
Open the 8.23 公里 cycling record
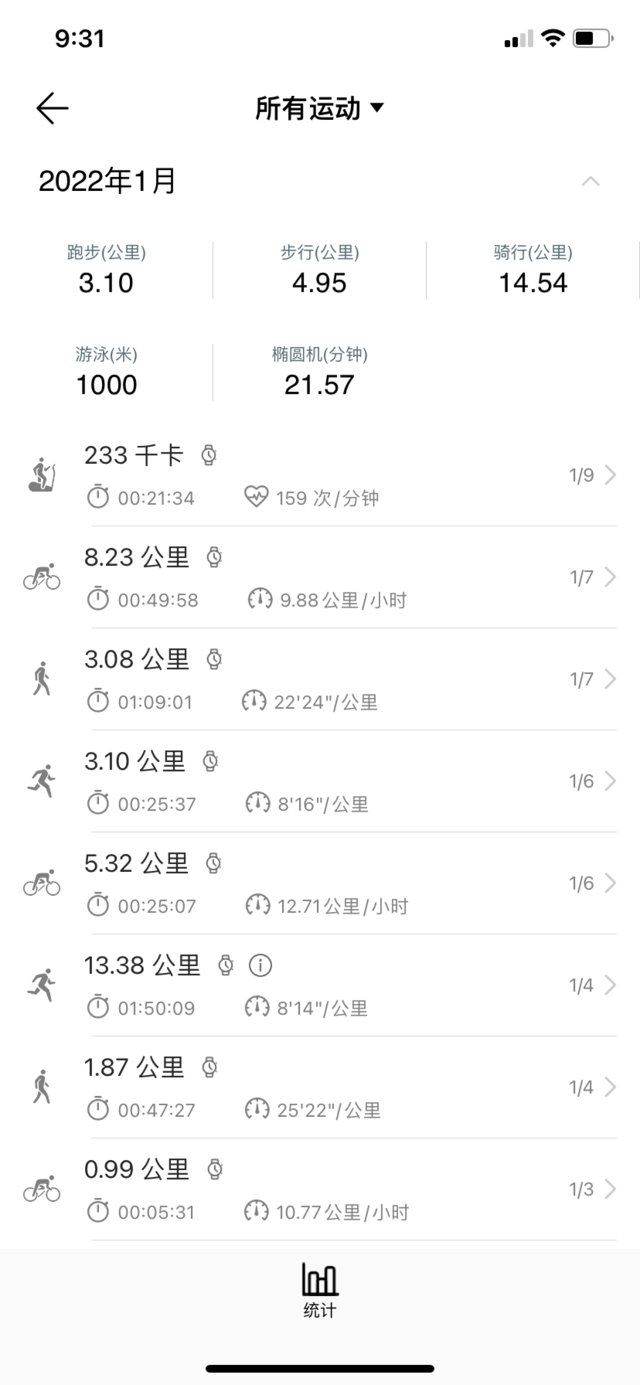pyautogui.click(x=320, y=577)
